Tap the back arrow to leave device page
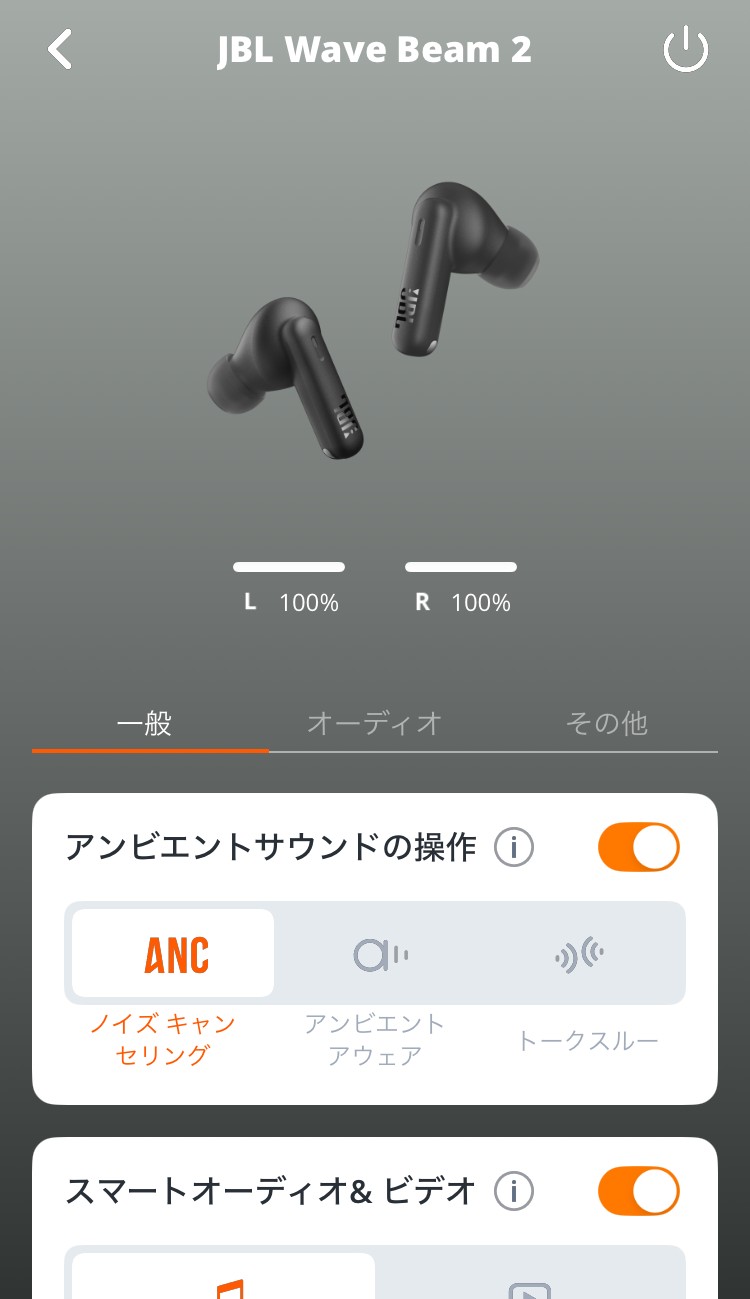The height and width of the screenshot is (1299, 750). pyautogui.click(x=60, y=48)
